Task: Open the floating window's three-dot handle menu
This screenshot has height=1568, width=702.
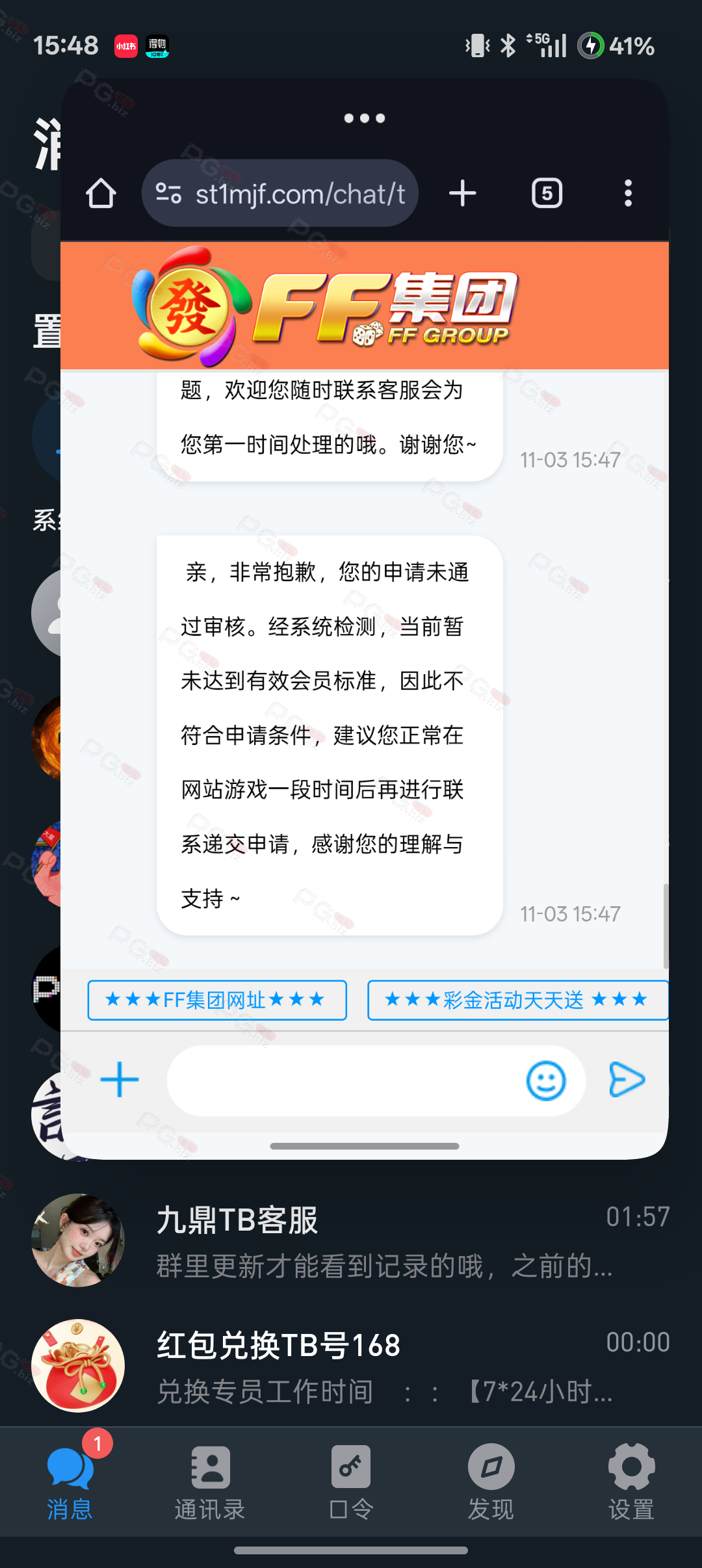Action: pos(364,118)
